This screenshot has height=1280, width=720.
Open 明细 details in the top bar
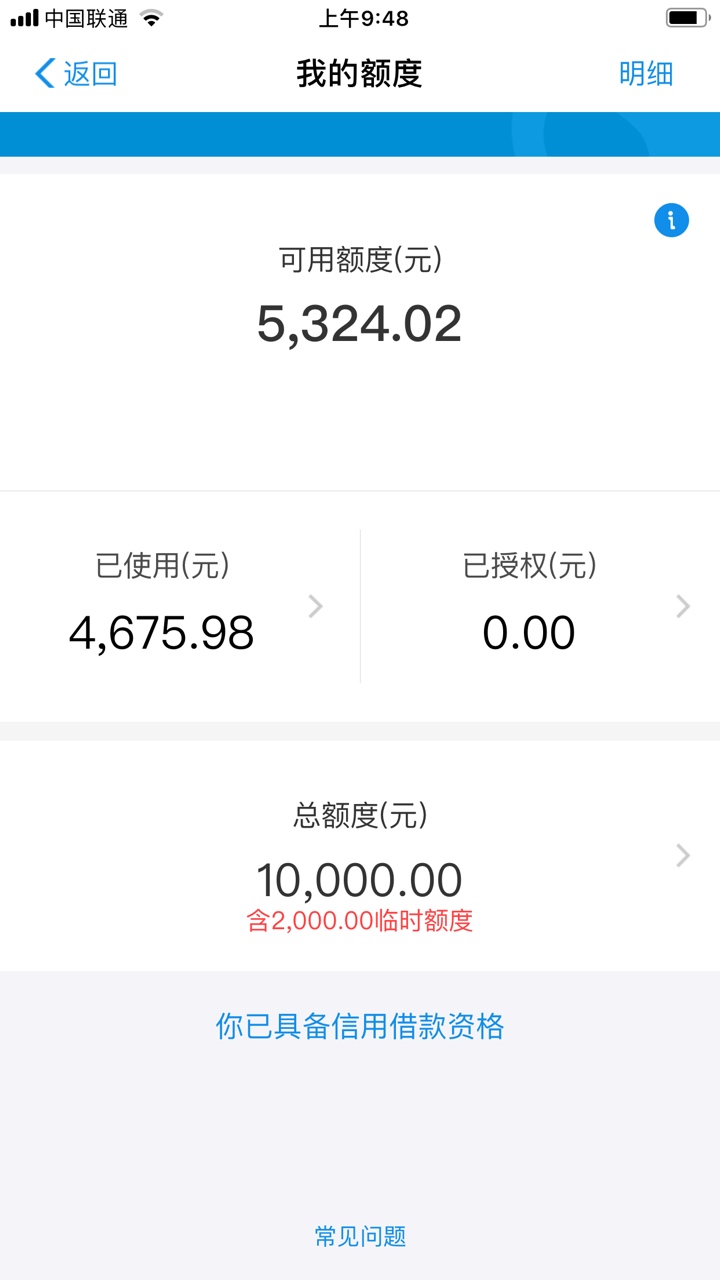(646, 74)
